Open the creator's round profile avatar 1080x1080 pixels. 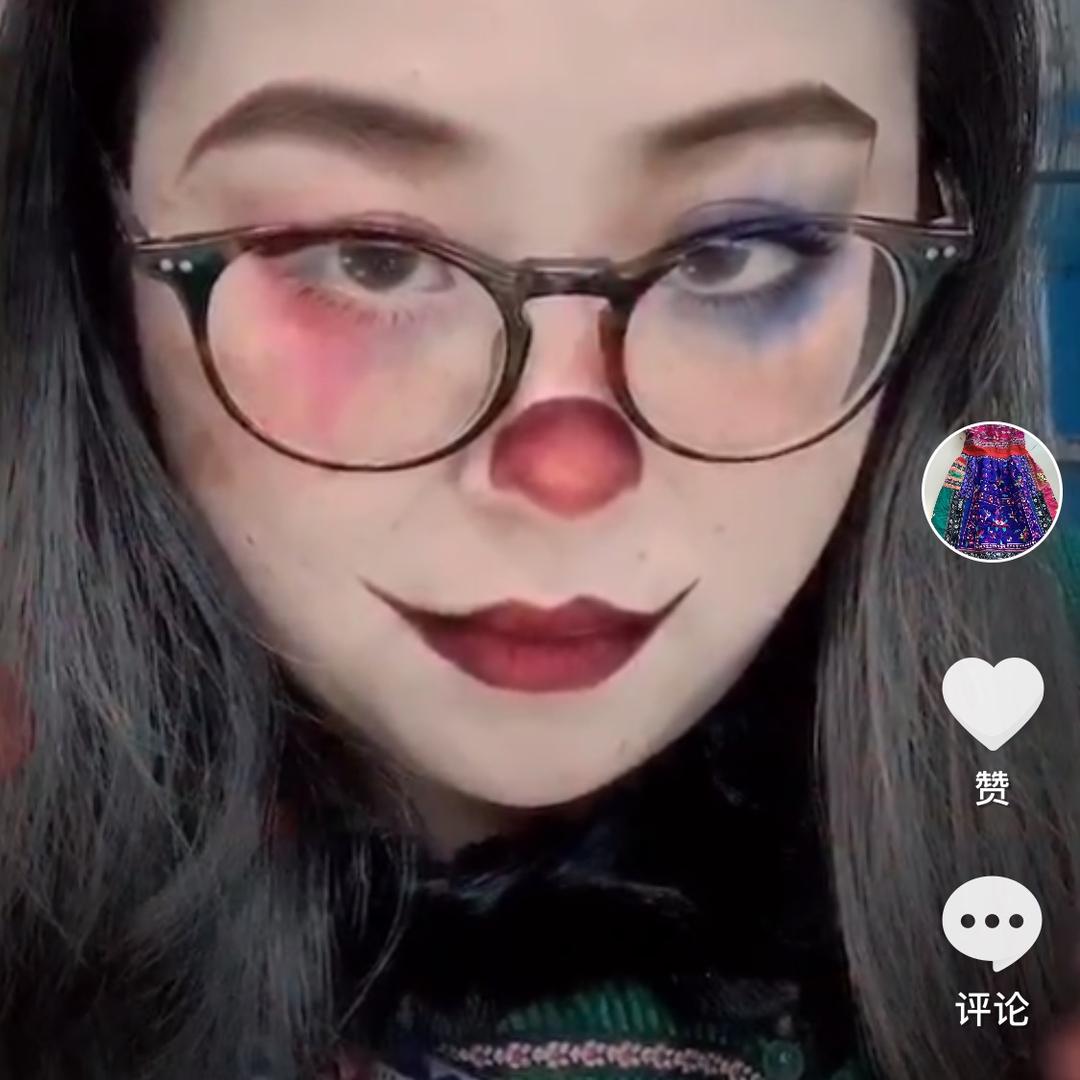click(x=991, y=491)
